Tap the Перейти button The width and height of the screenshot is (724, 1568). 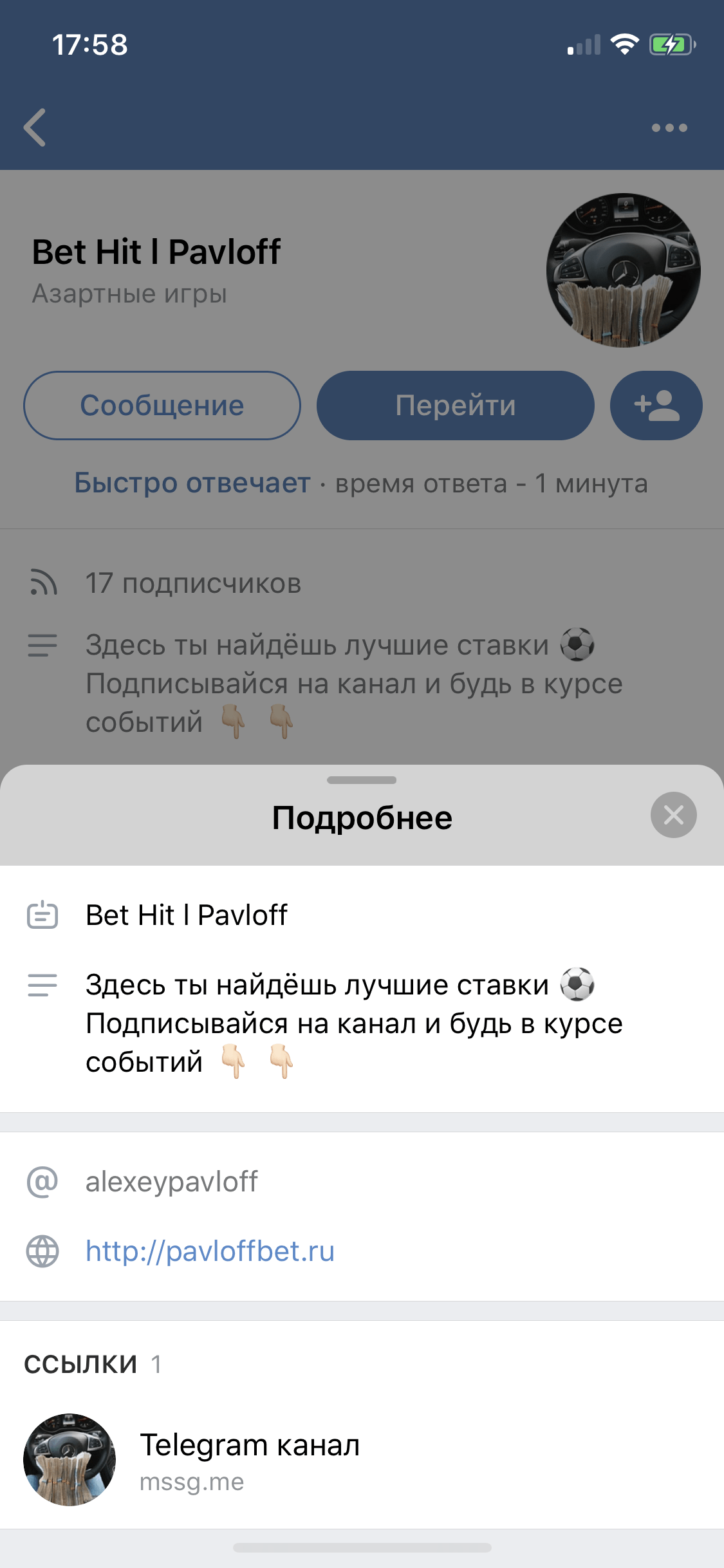[456, 406]
